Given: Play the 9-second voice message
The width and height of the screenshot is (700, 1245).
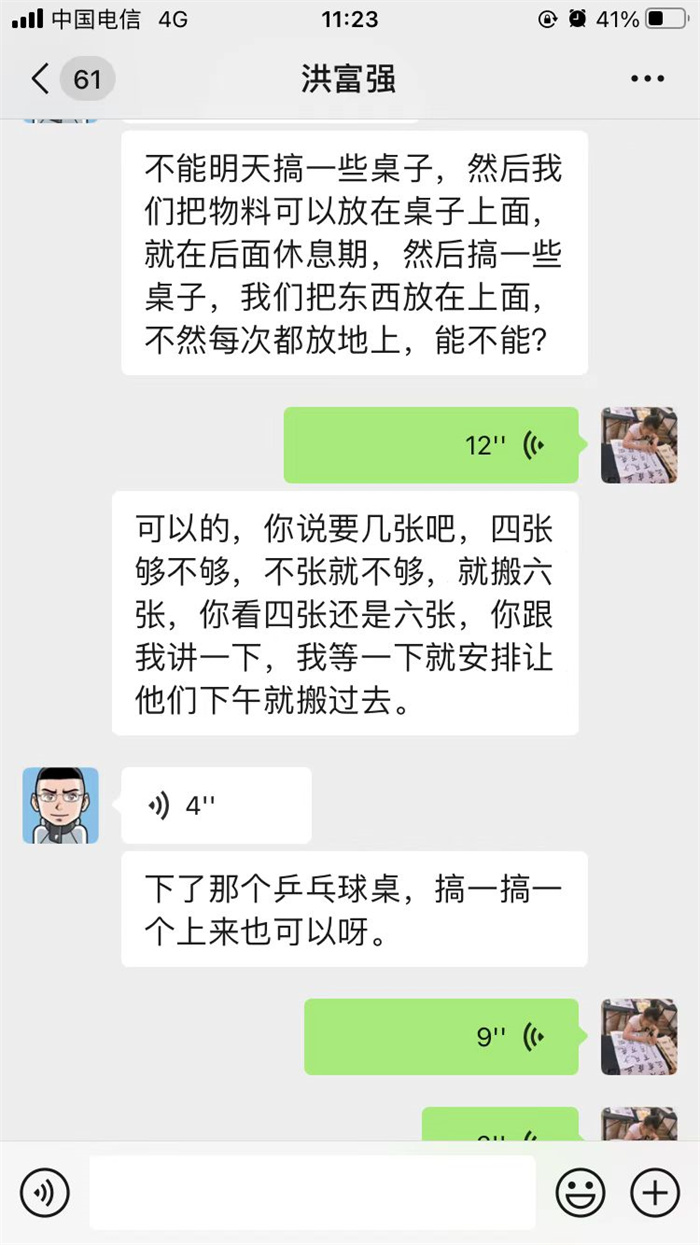Looking at the screenshot, I should click(x=442, y=1037).
